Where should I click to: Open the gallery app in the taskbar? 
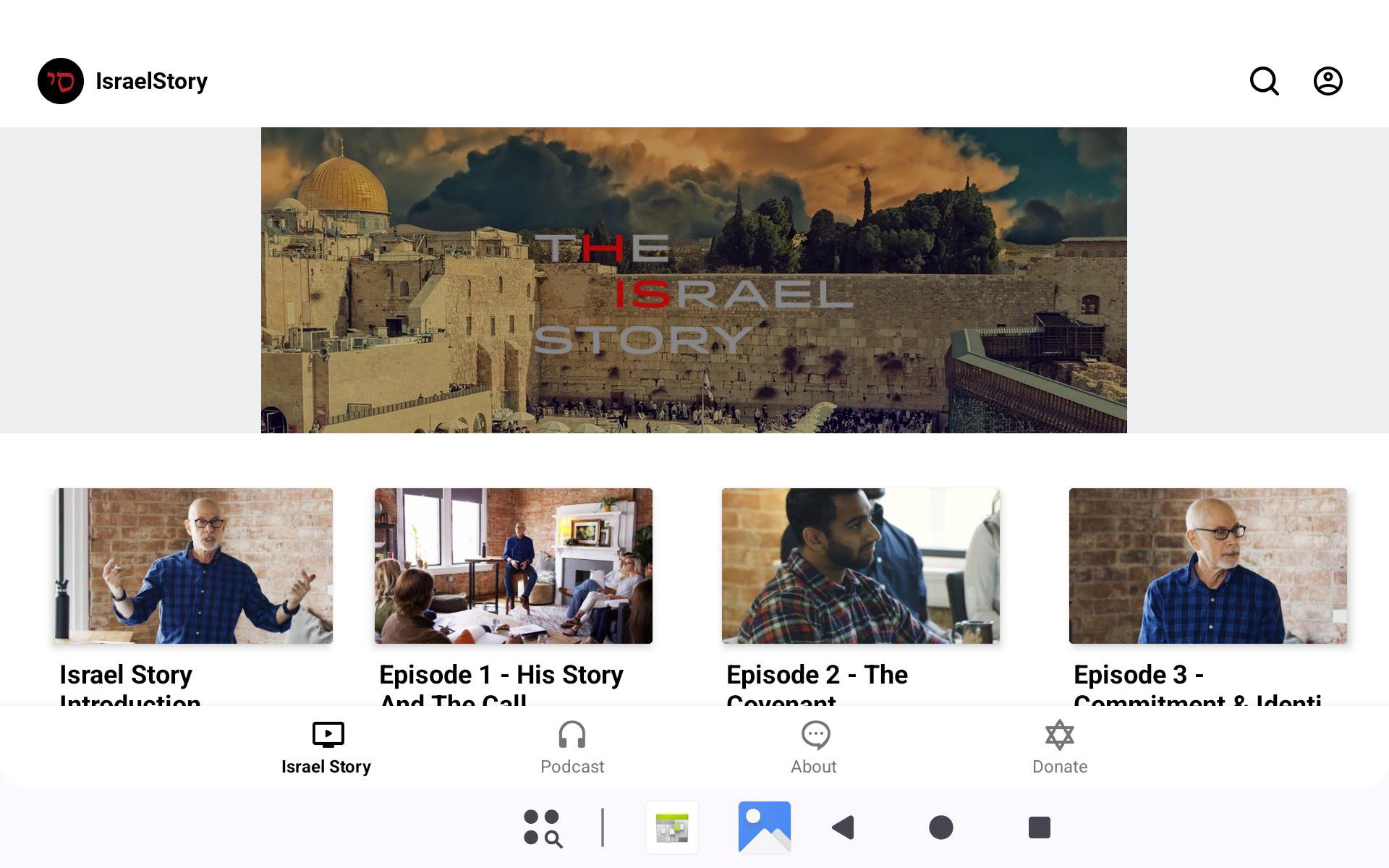pos(764,827)
